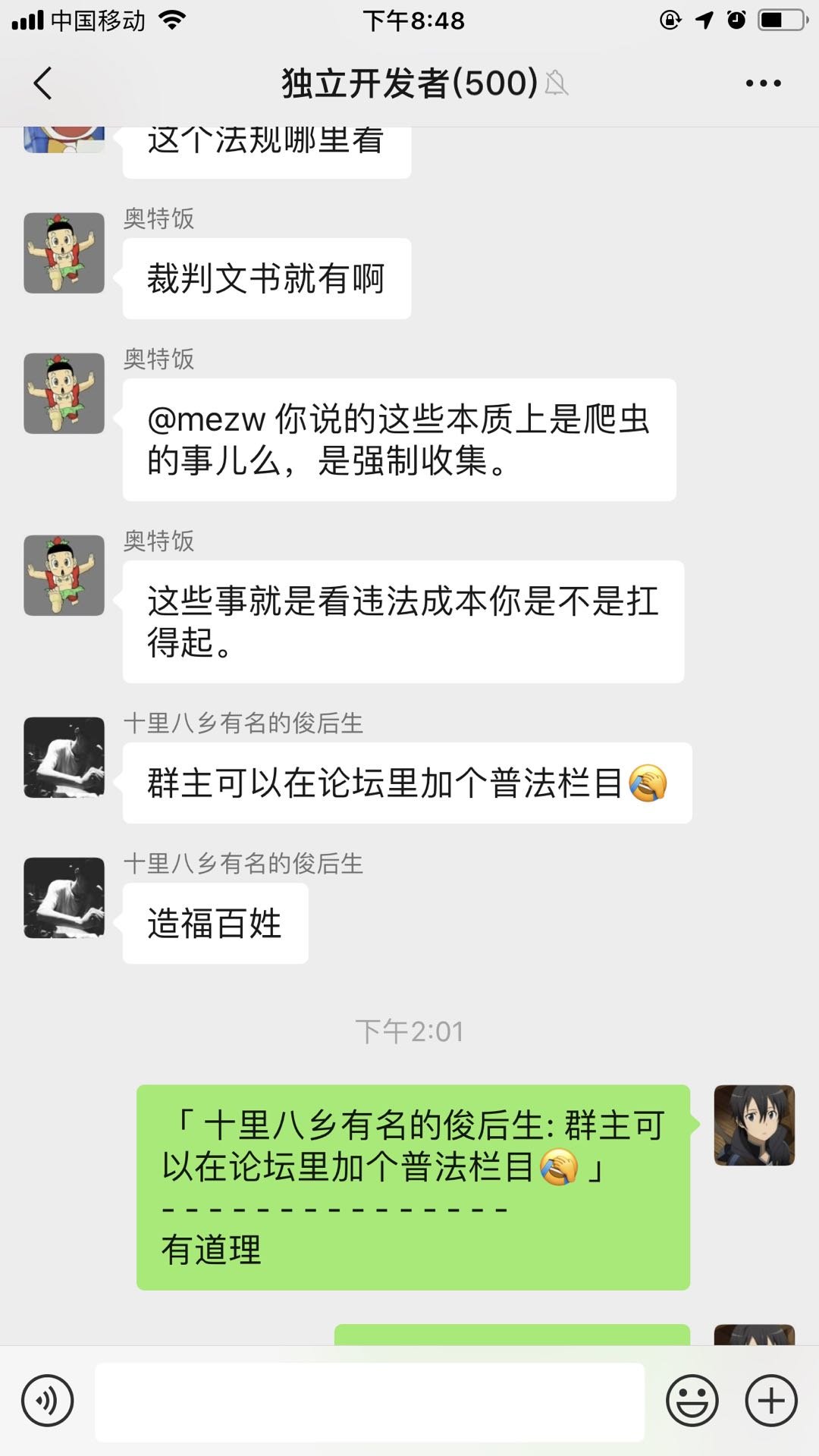Go back to the chat list
Viewport: 819px width, 1456px height.
point(43,83)
